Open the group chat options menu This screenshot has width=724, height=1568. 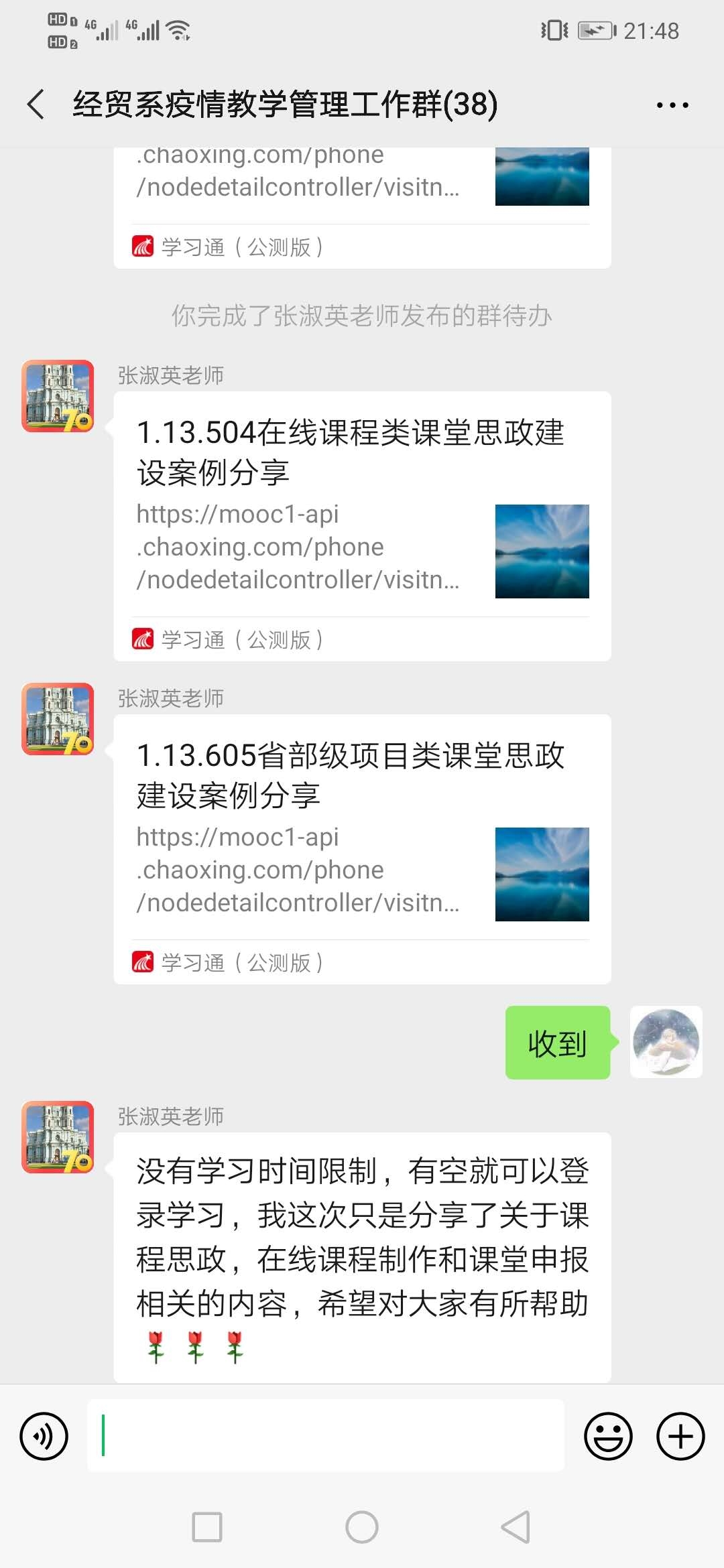pos(672,105)
